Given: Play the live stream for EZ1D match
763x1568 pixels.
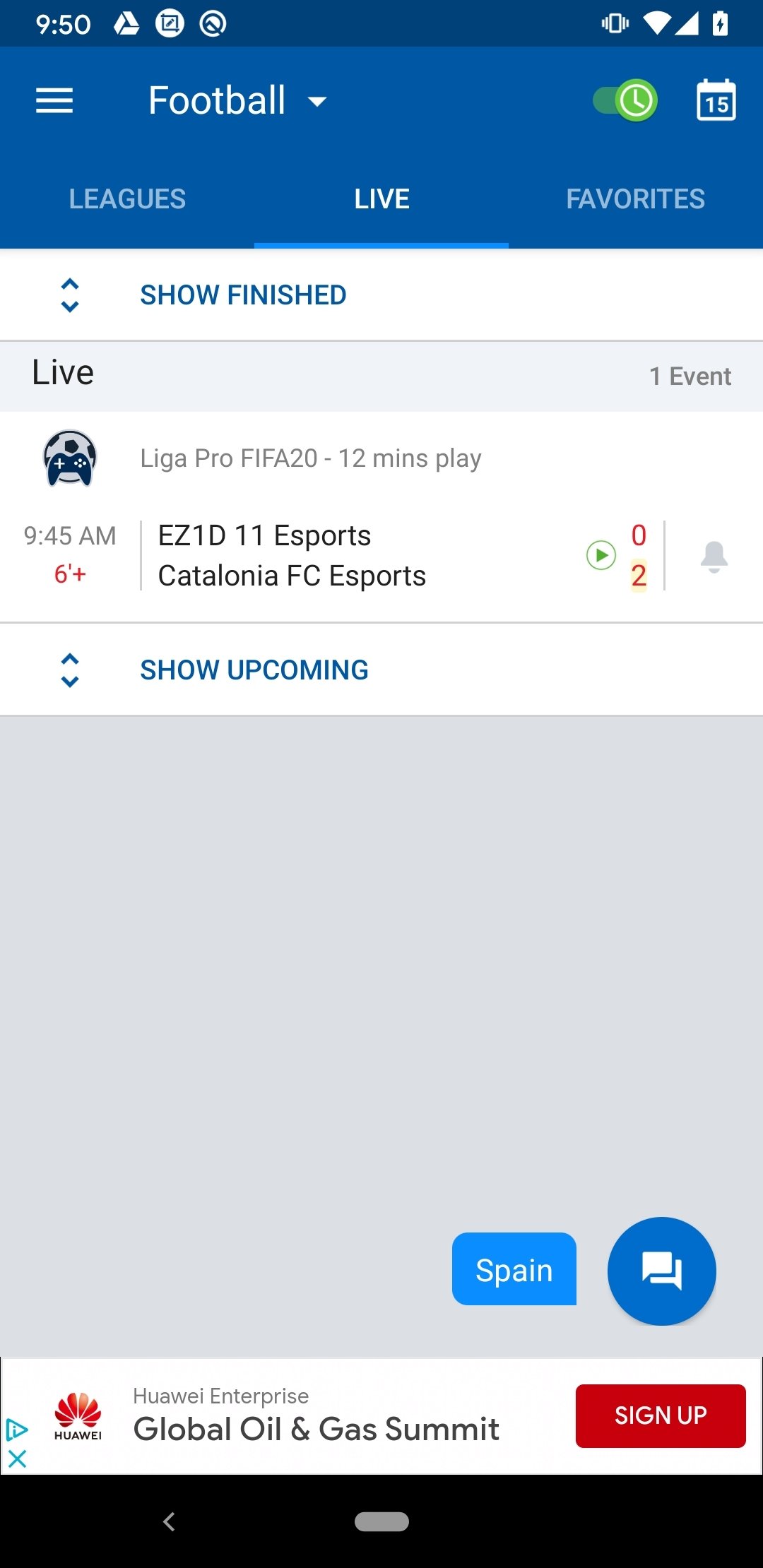Looking at the screenshot, I should click(601, 555).
